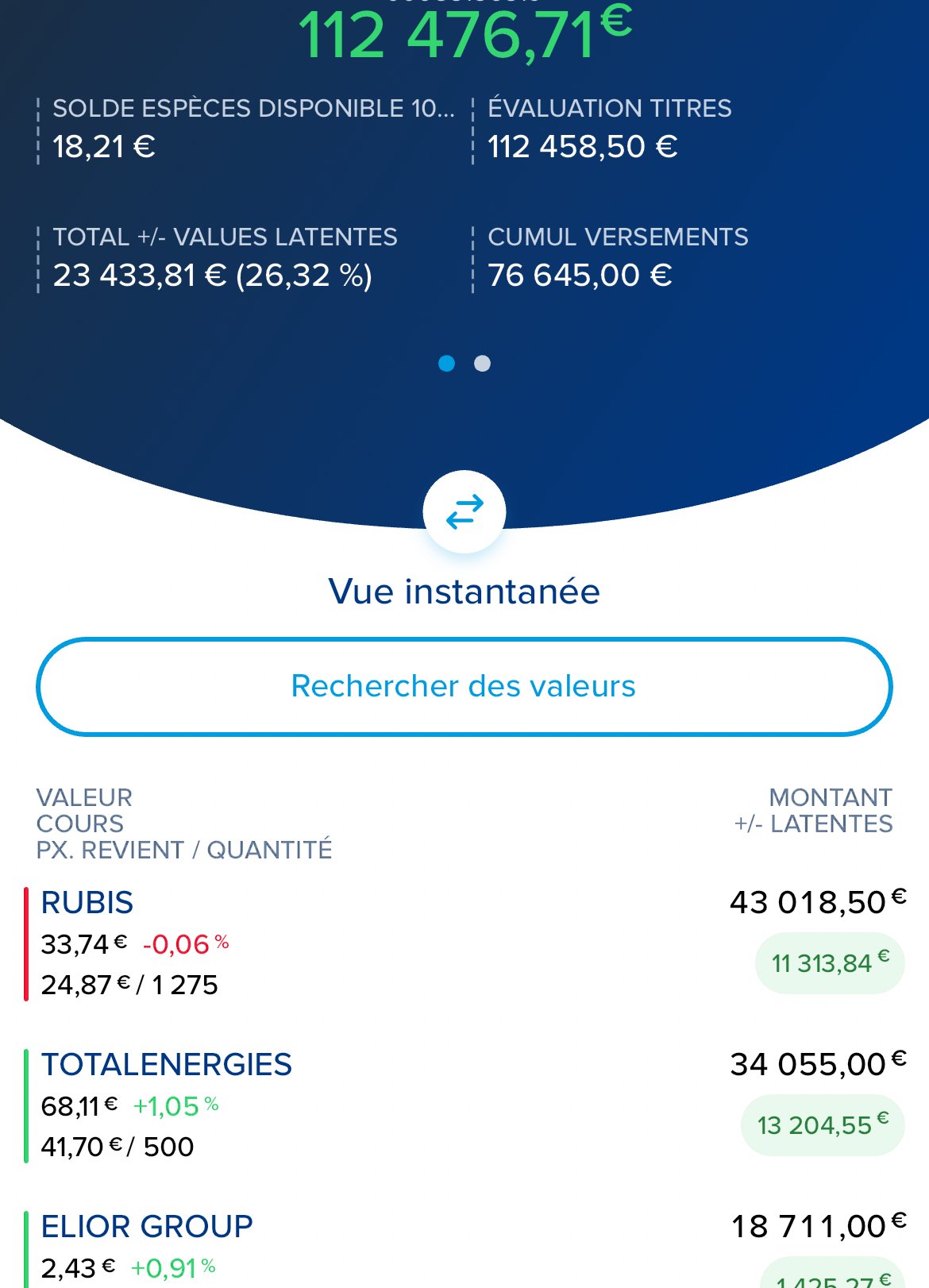Open the RUBIS holding details
Screen dimensions: 929x1288
[87, 903]
